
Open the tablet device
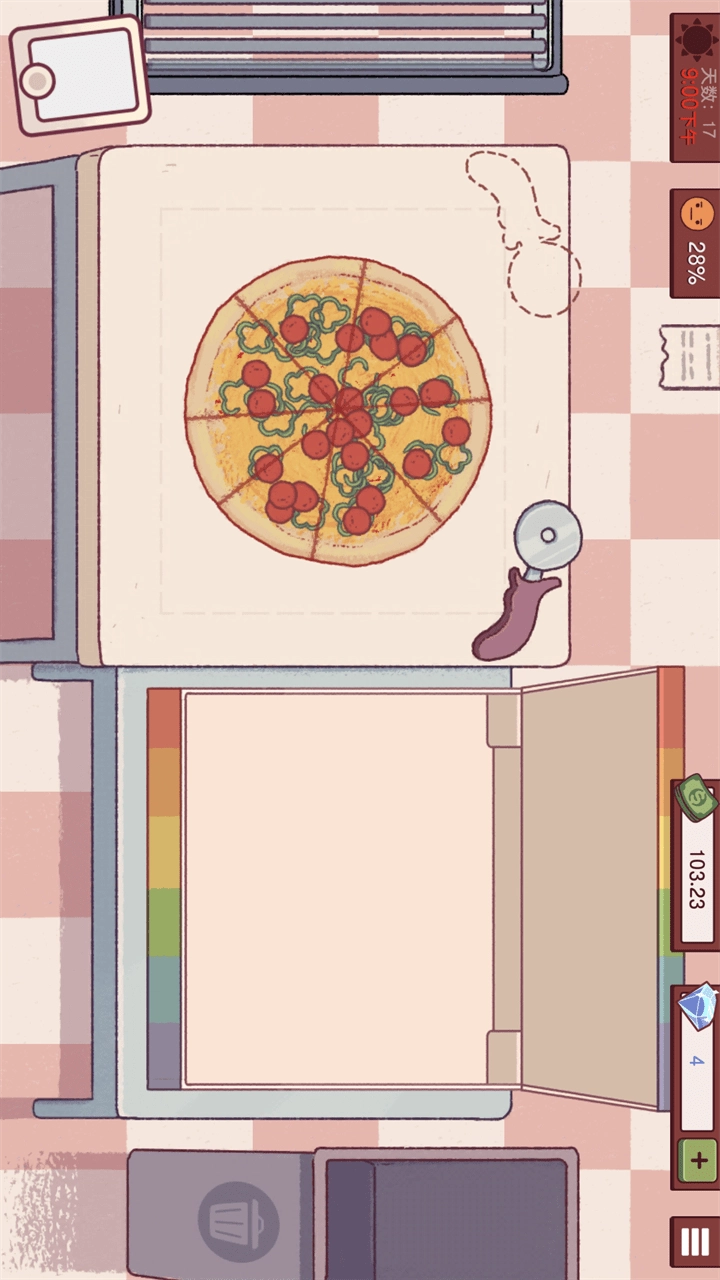80,76
